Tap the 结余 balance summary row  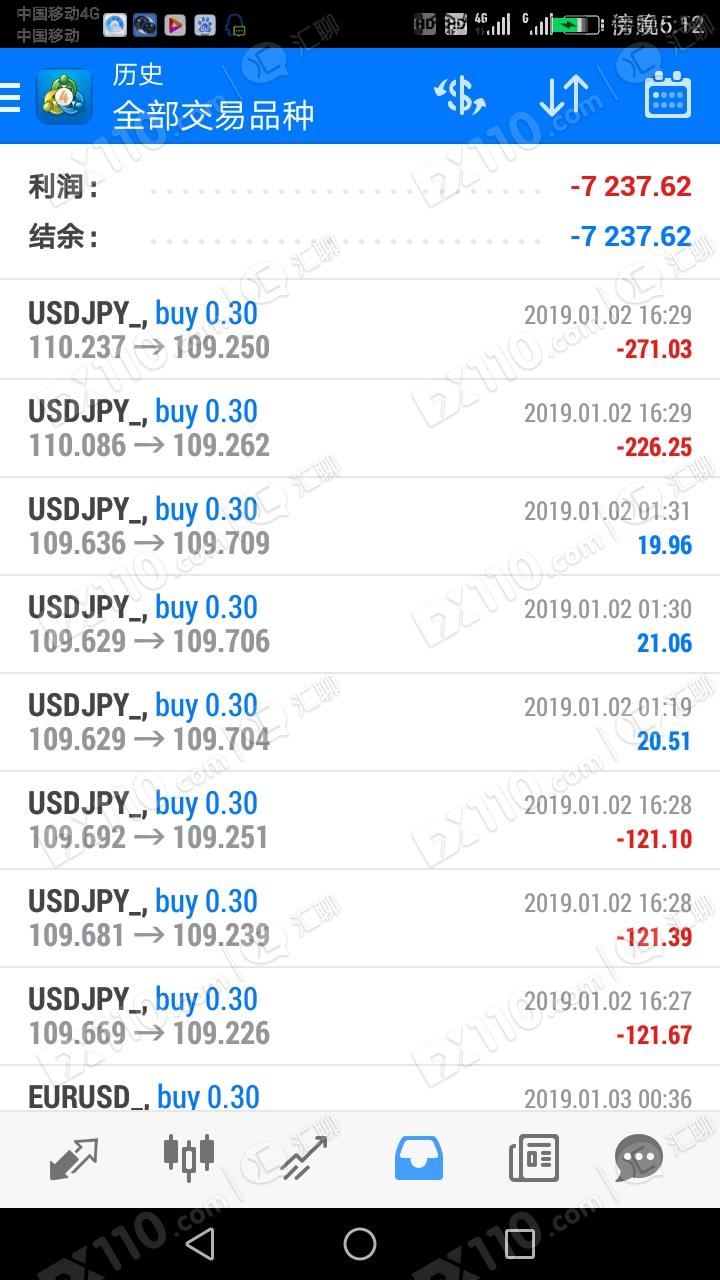pyautogui.click(x=360, y=236)
